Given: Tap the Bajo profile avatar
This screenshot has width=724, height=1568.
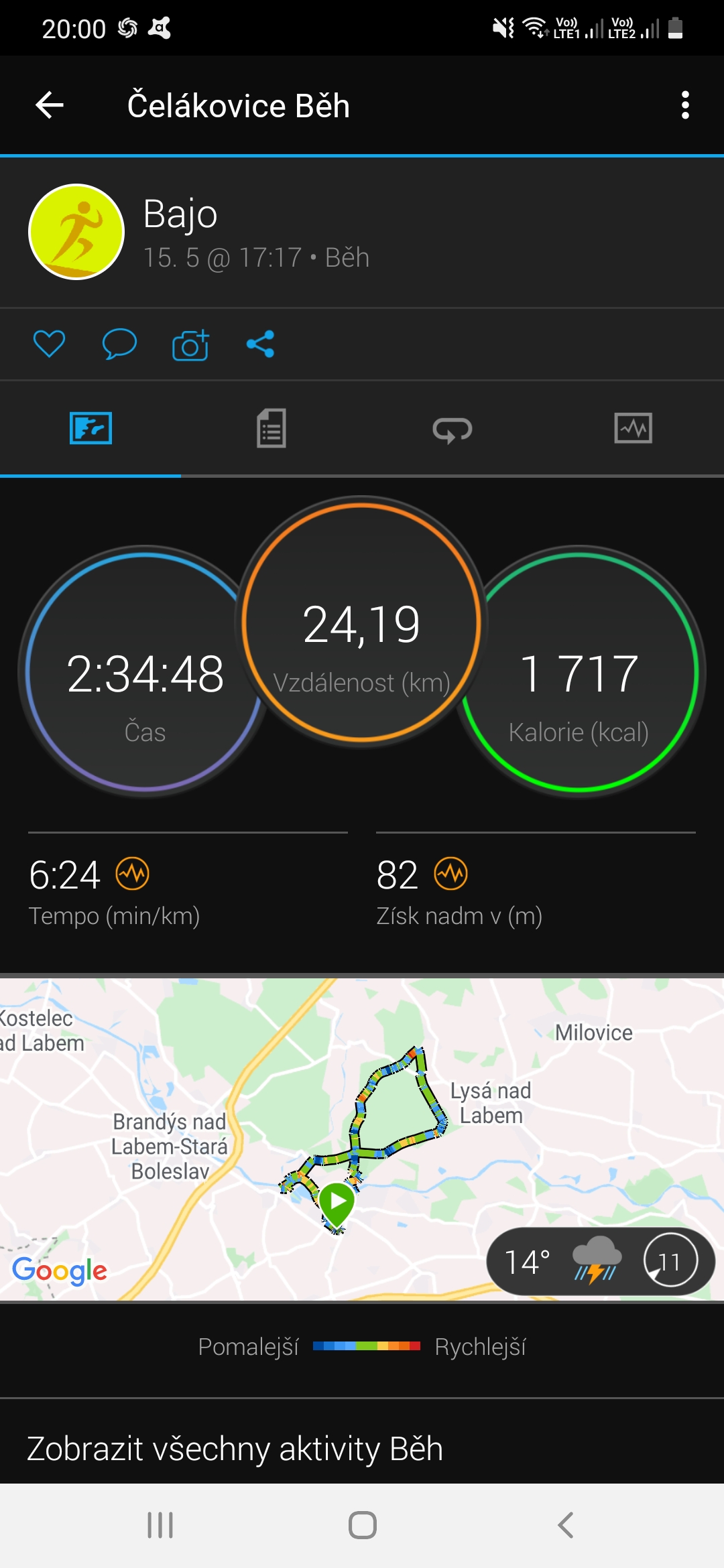Looking at the screenshot, I should point(76,232).
